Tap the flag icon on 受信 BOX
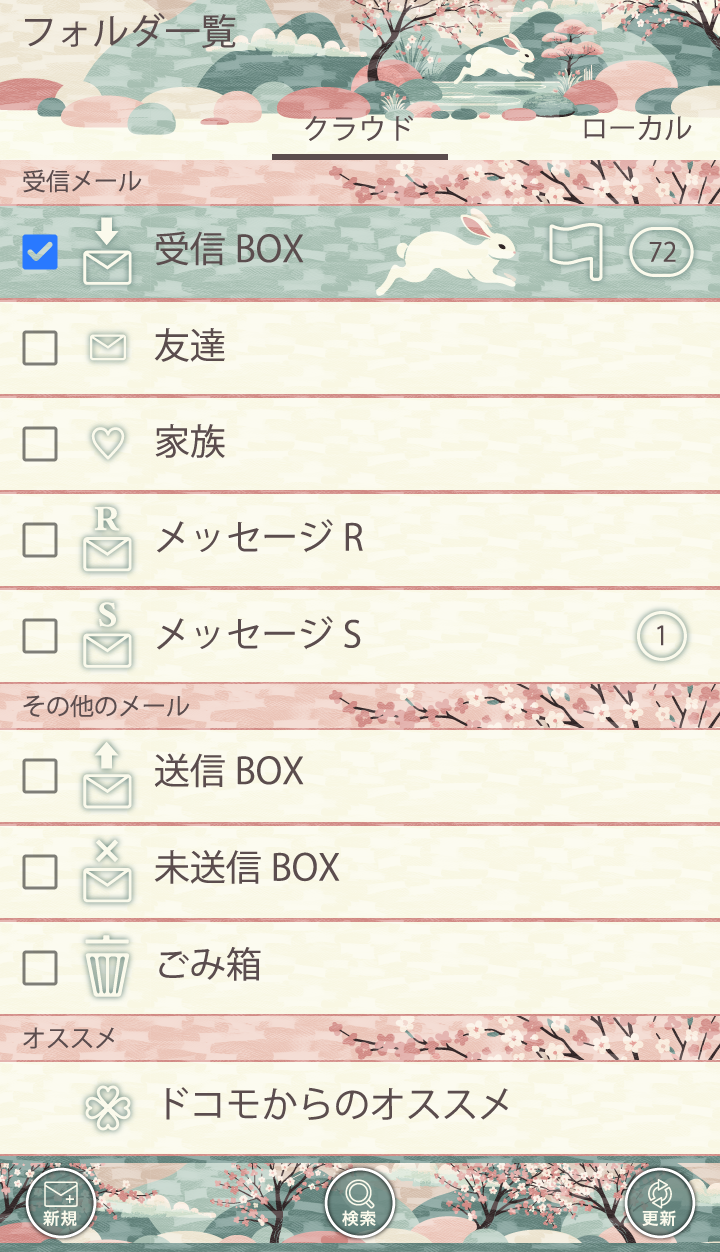Screen dimensions: 720x1252 [576, 251]
